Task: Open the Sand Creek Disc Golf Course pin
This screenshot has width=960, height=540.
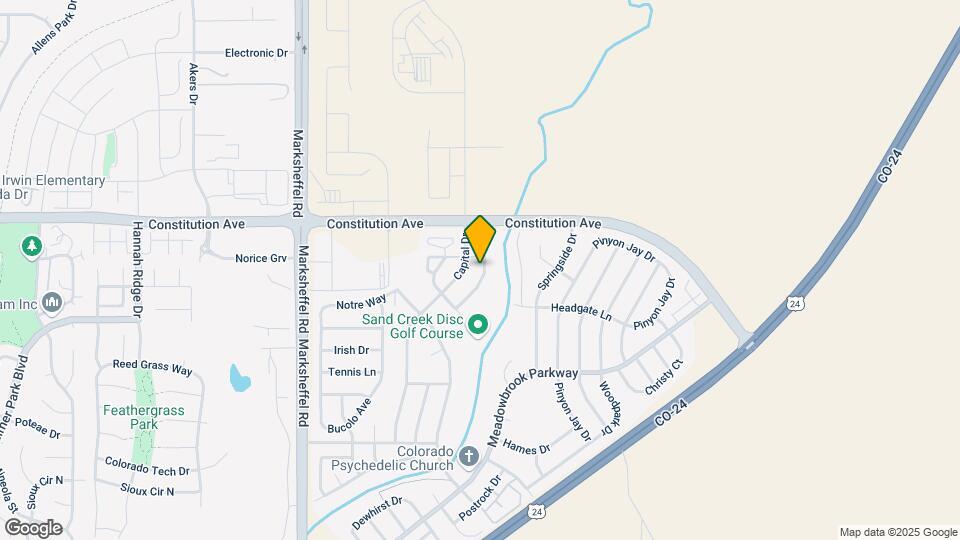Action: [x=478, y=324]
